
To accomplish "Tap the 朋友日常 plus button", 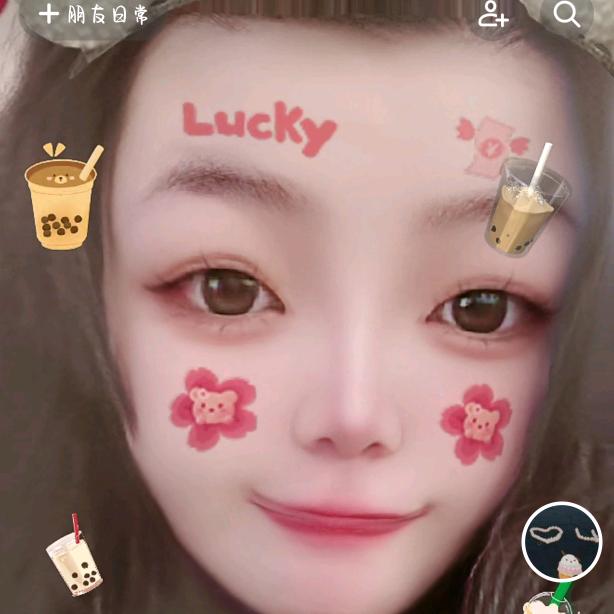I will click(x=49, y=14).
